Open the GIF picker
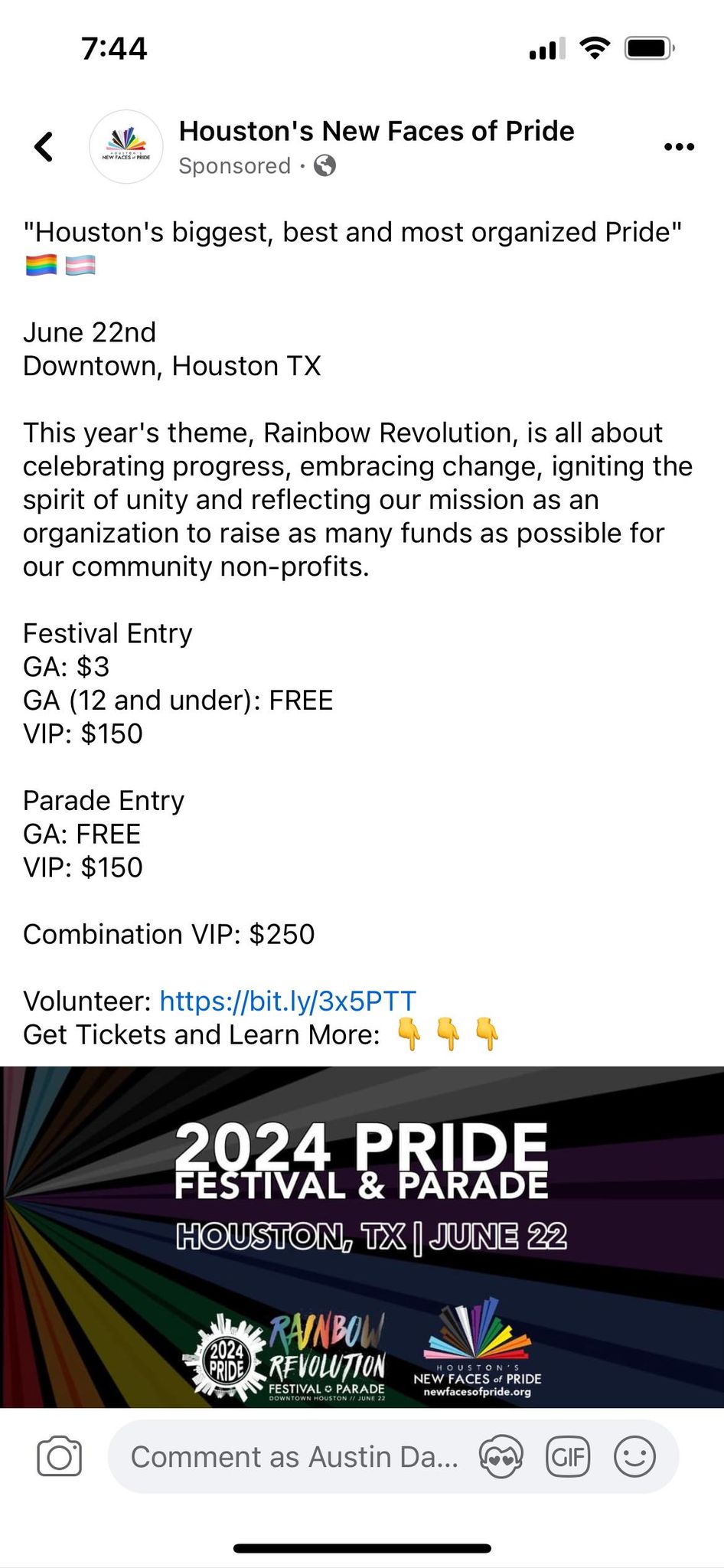724x1568 pixels. 567,1456
